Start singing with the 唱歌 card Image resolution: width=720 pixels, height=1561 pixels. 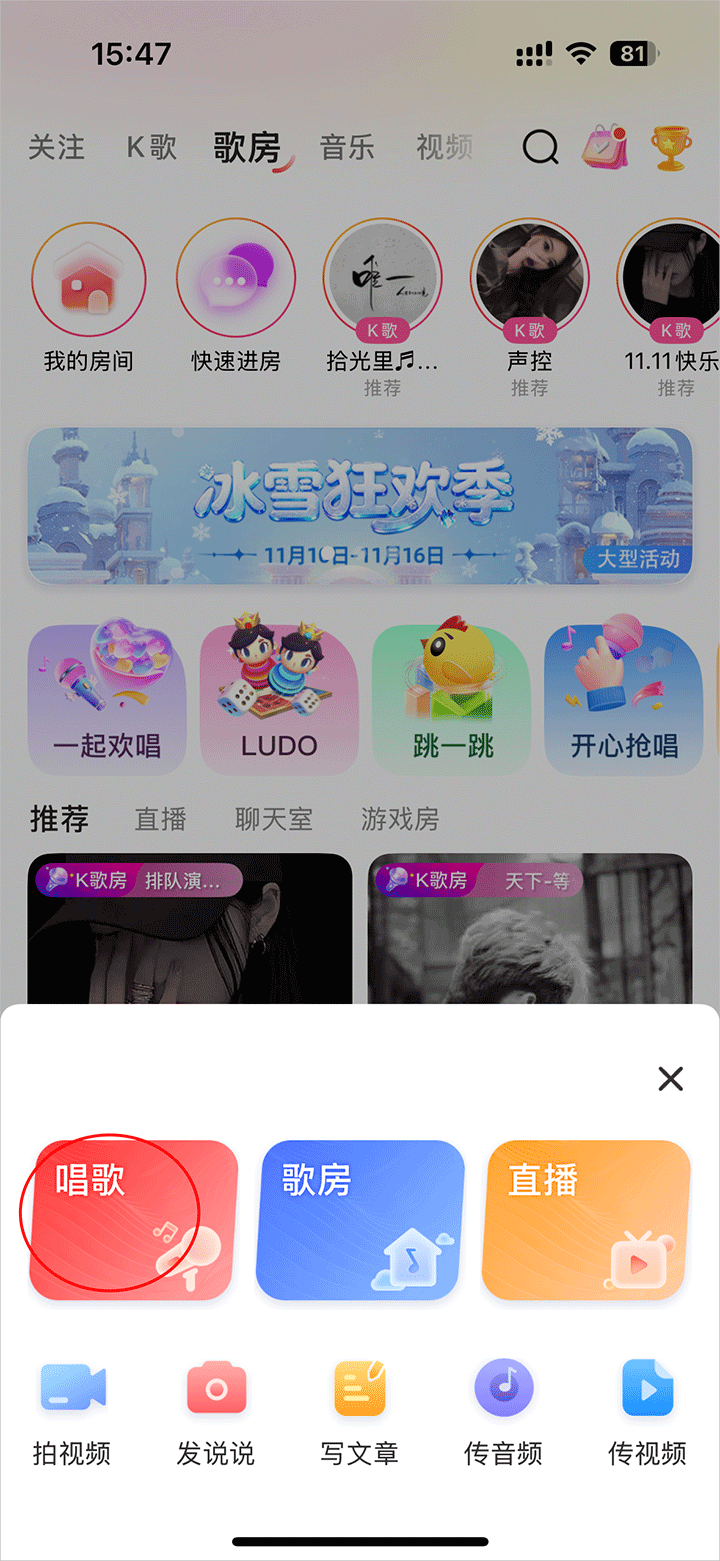pyautogui.click(x=133, y=1220)
